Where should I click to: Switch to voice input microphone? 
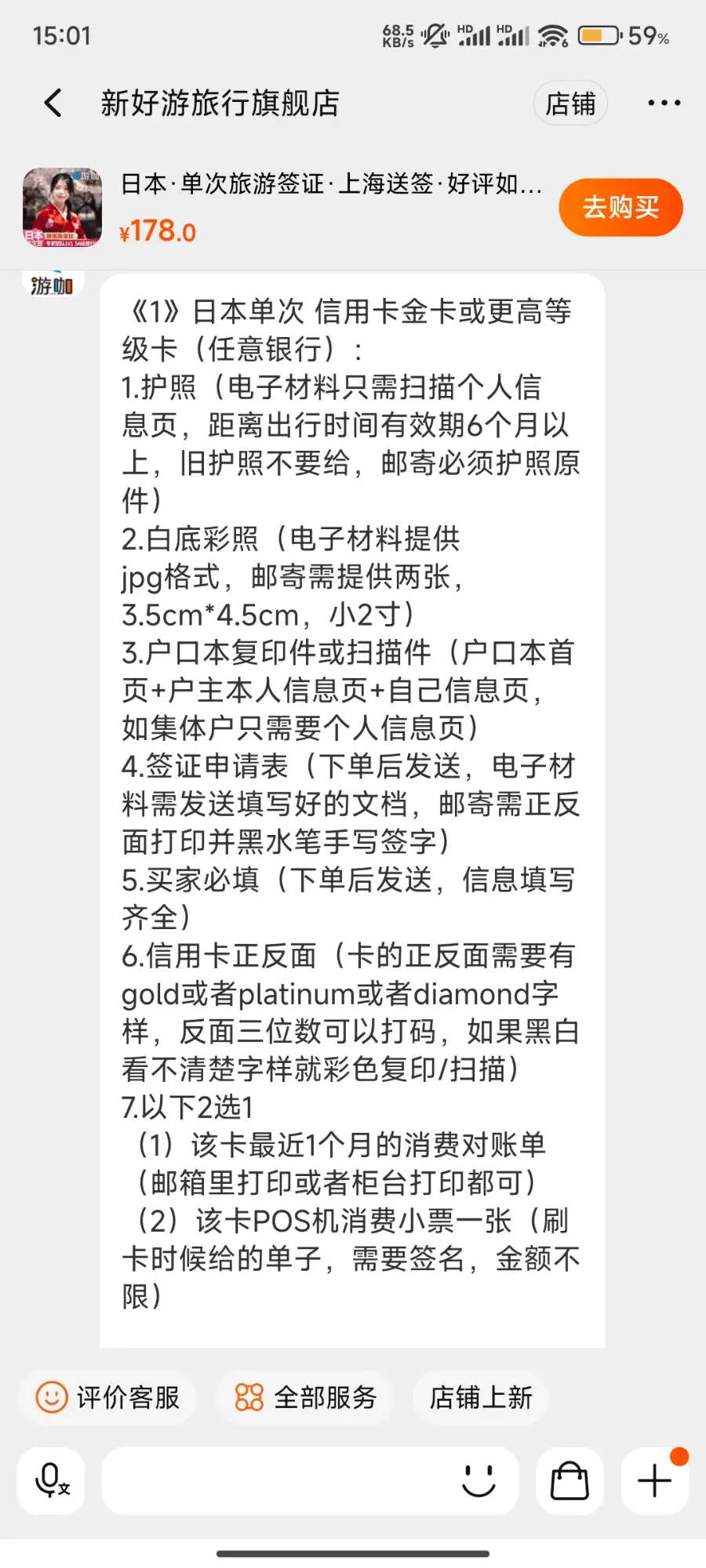(52, 1481)
